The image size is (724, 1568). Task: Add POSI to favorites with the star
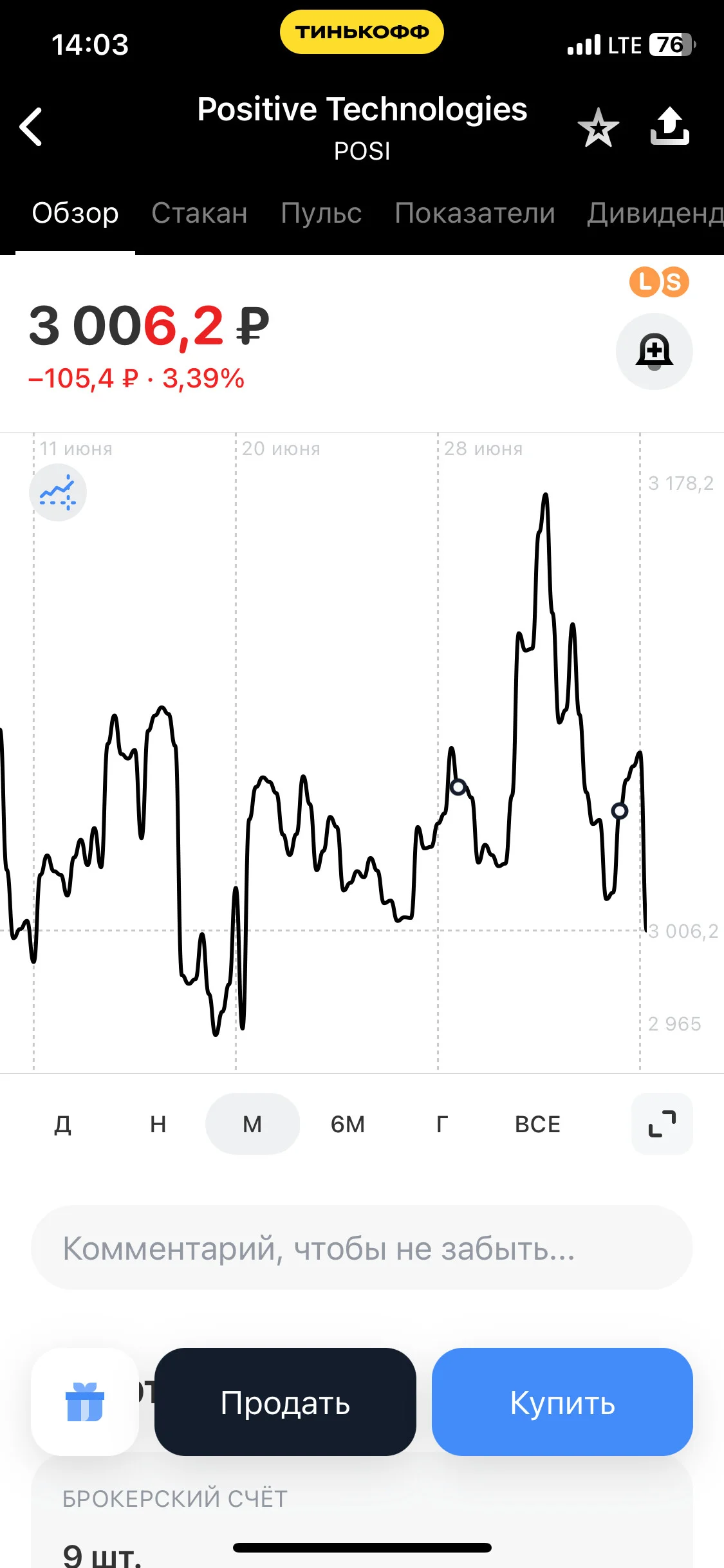coord(598,127)
